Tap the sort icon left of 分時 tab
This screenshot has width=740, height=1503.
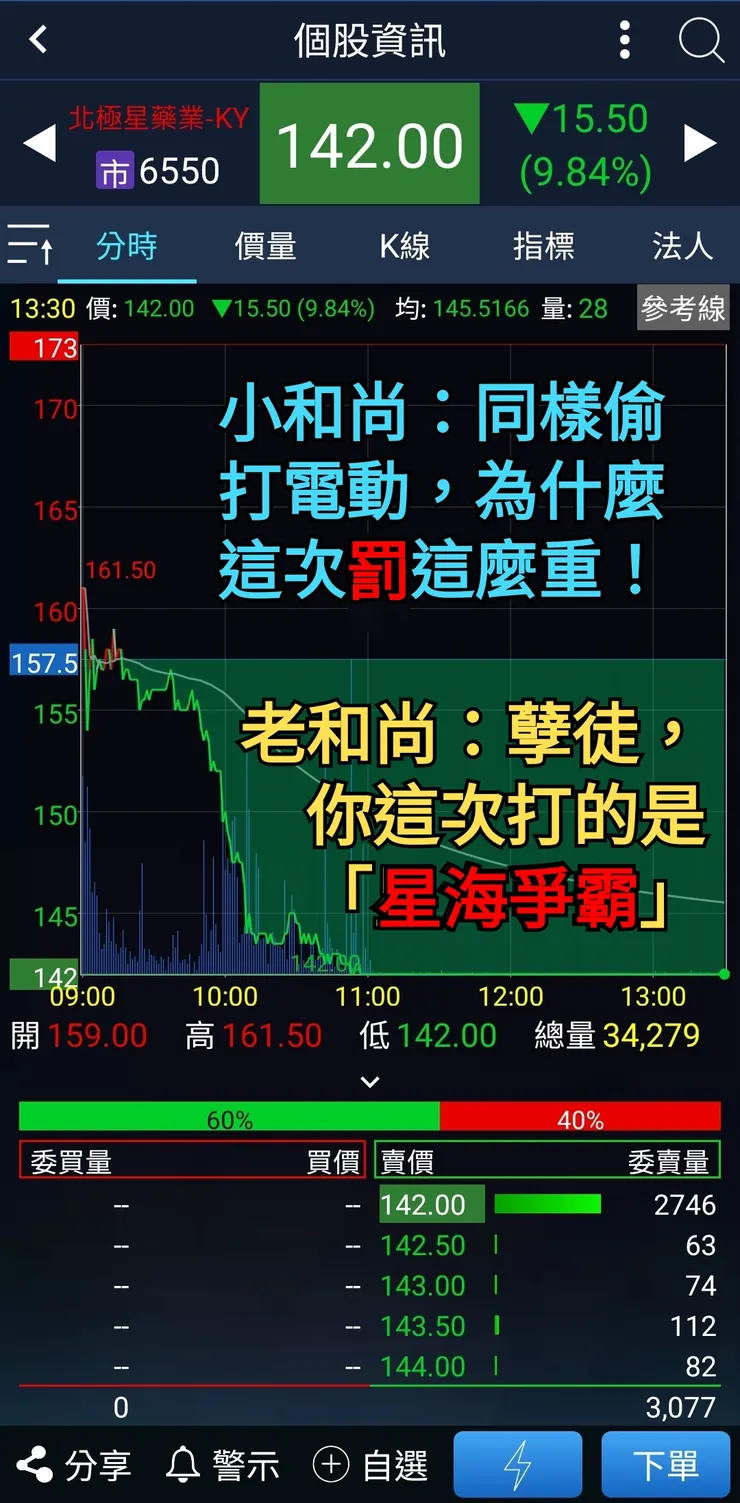pos(30,245)
